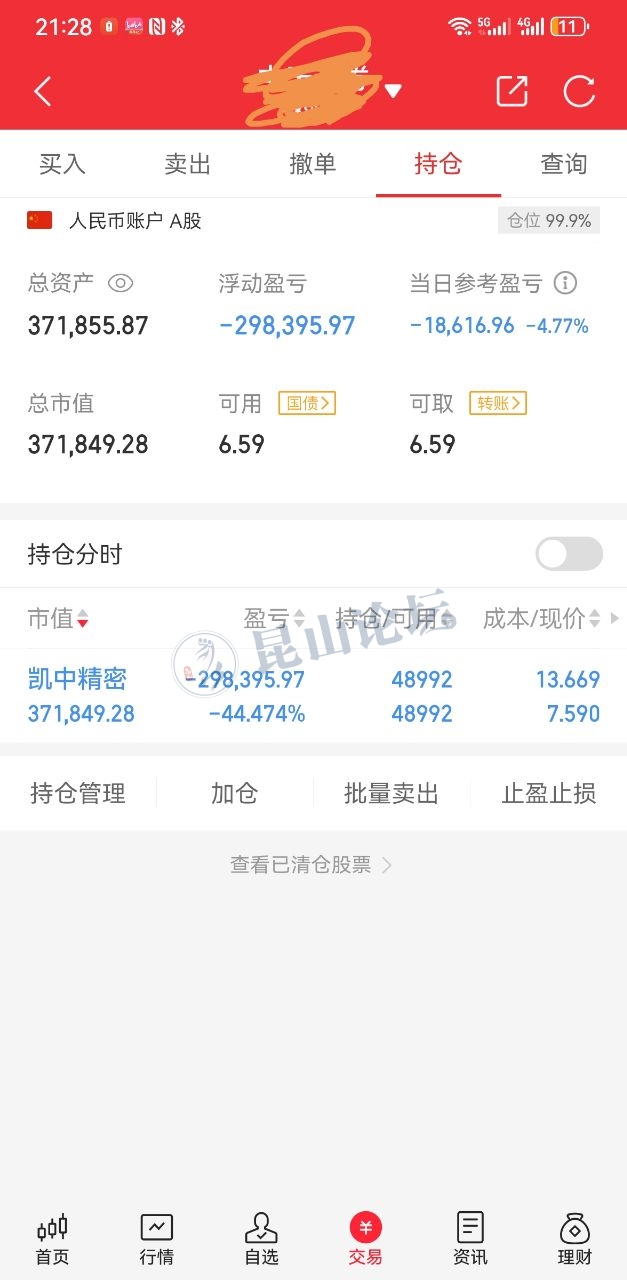The height and width of the screenshot is (1280, 627).
Task: Toggle total assets visibility eye icon
Action: 120,283
